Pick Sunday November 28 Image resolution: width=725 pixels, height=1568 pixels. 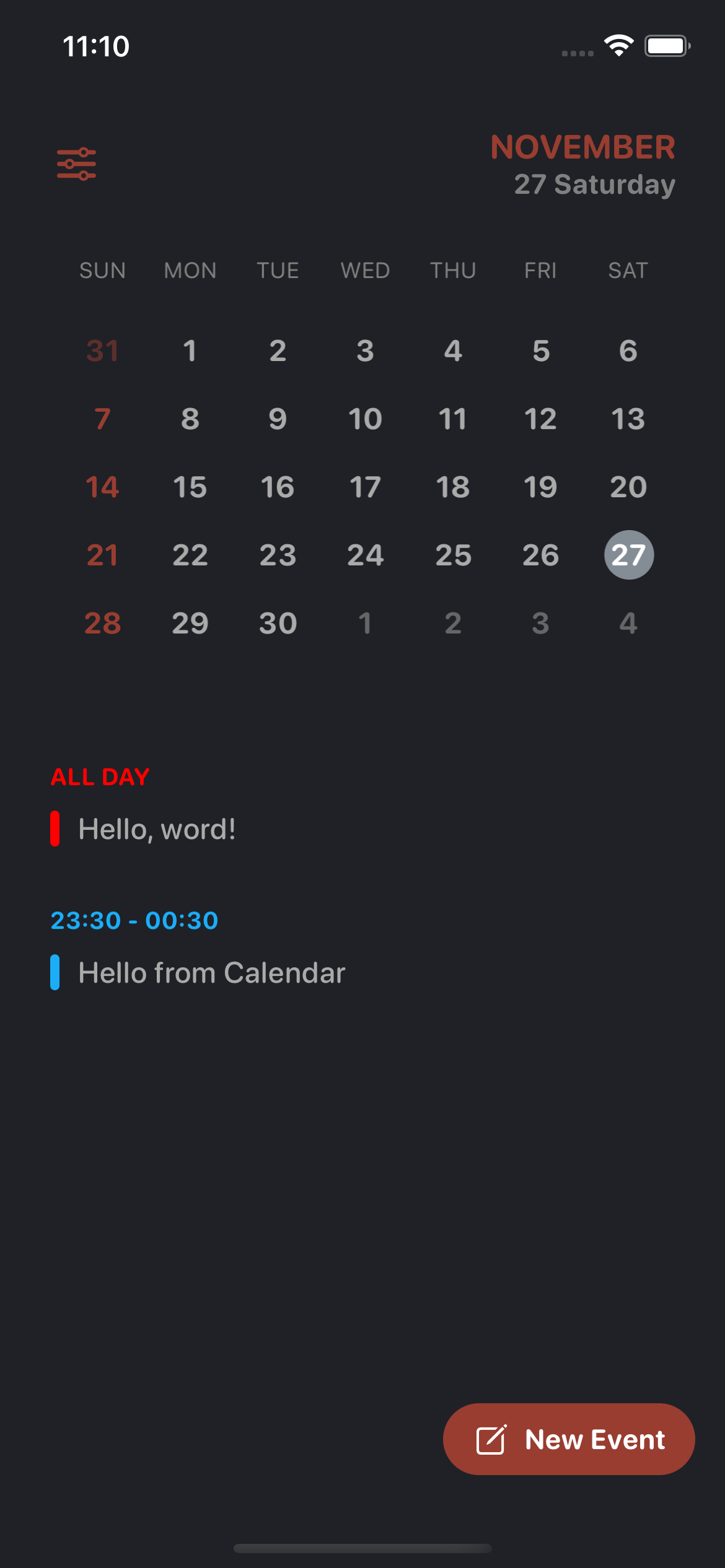tap(102, 624)
